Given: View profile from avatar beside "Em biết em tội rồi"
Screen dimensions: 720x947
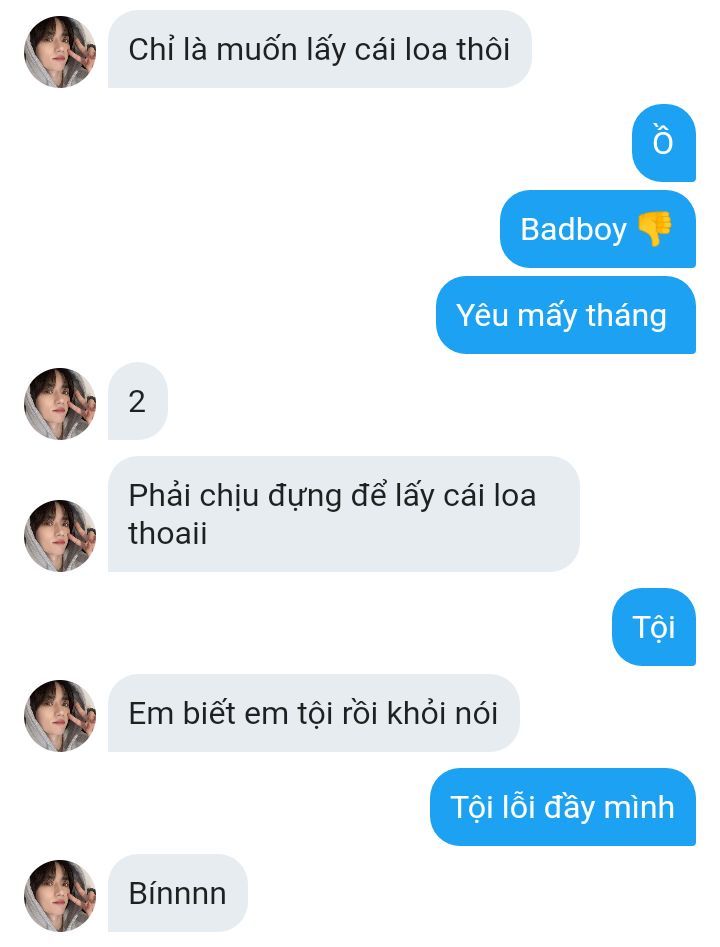Looking at the screenshot, I should click(x=60, y=716).
